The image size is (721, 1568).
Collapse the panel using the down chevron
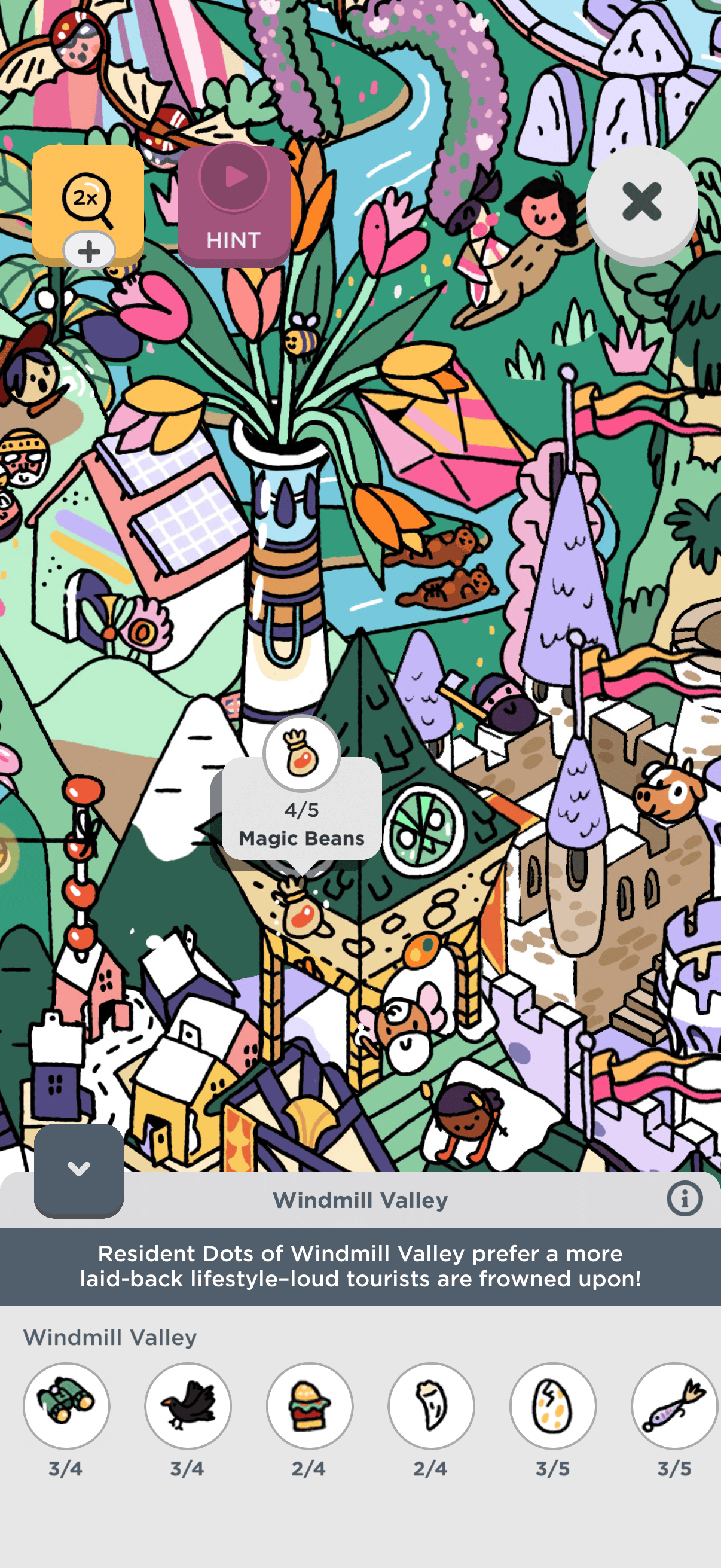[x=78, y=1169]
